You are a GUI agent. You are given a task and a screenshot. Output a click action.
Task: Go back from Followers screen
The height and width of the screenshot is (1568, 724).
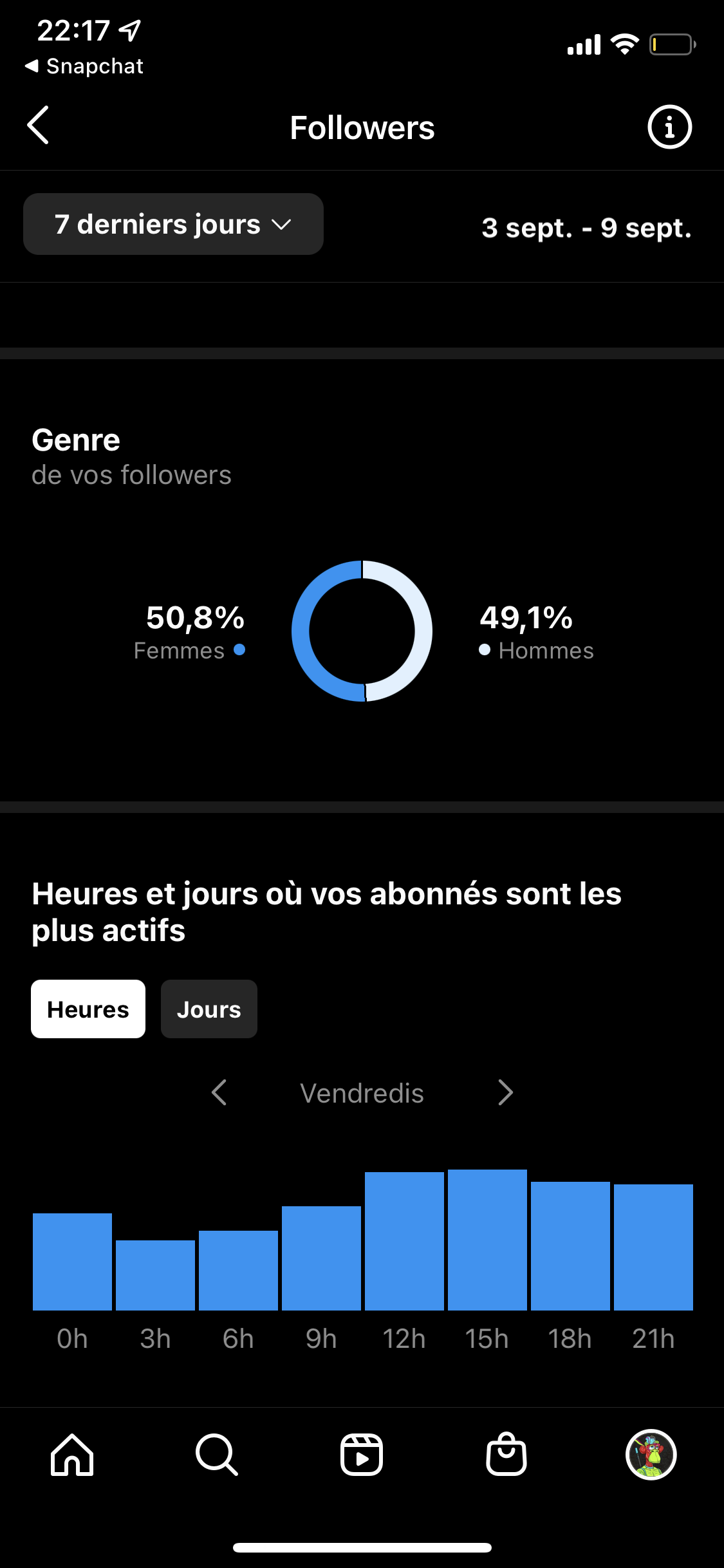tap(39, 126)
